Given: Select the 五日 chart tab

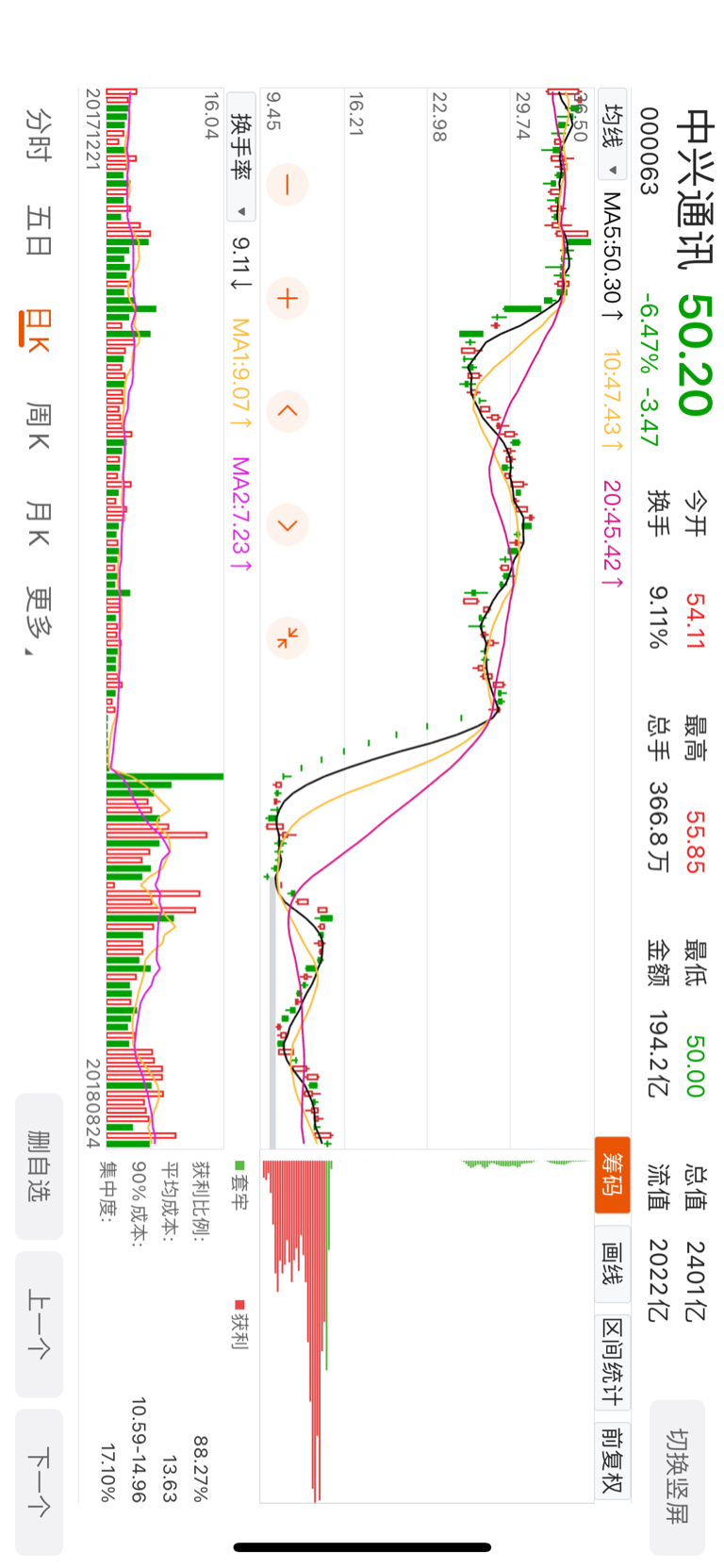Looking at the screenshot, I should 39,231.
